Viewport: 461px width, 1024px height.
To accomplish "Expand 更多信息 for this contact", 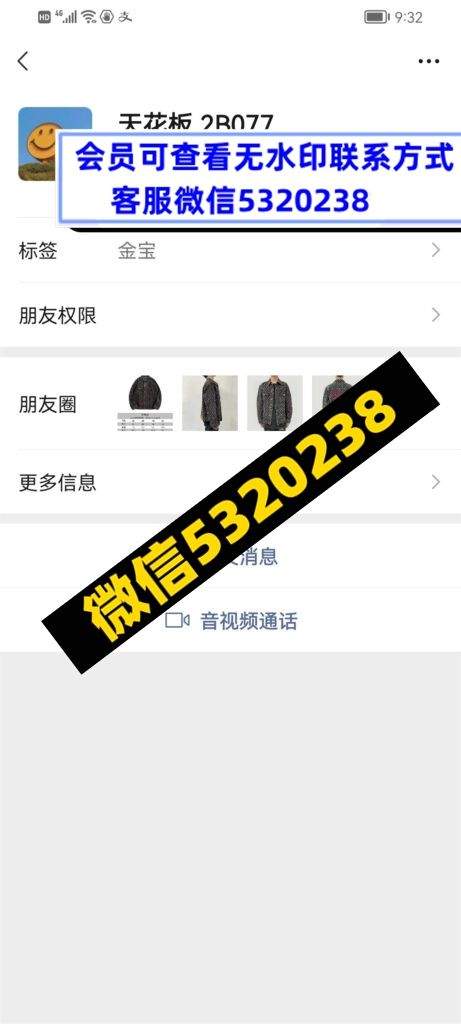I will [230, 483].
